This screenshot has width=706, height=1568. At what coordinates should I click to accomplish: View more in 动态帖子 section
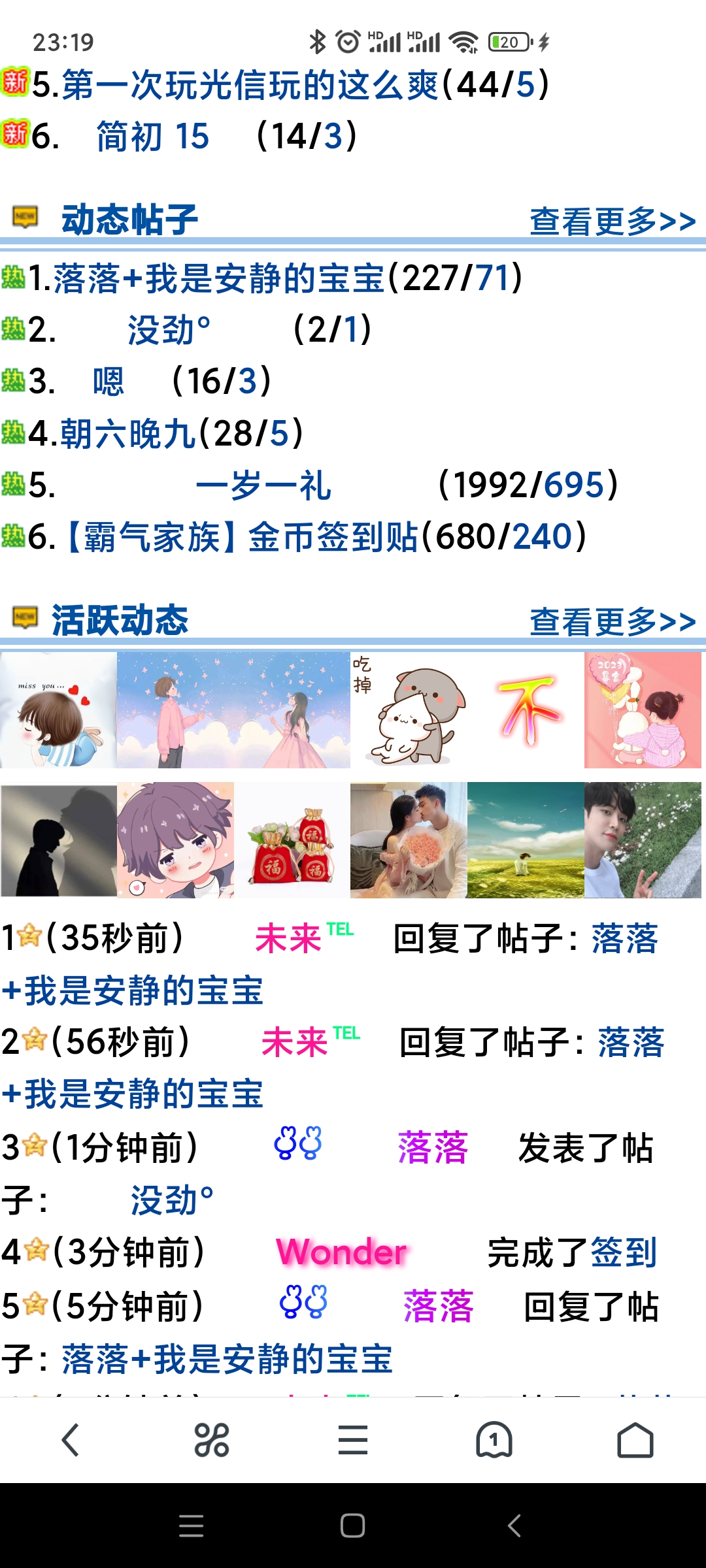(612, 221)
